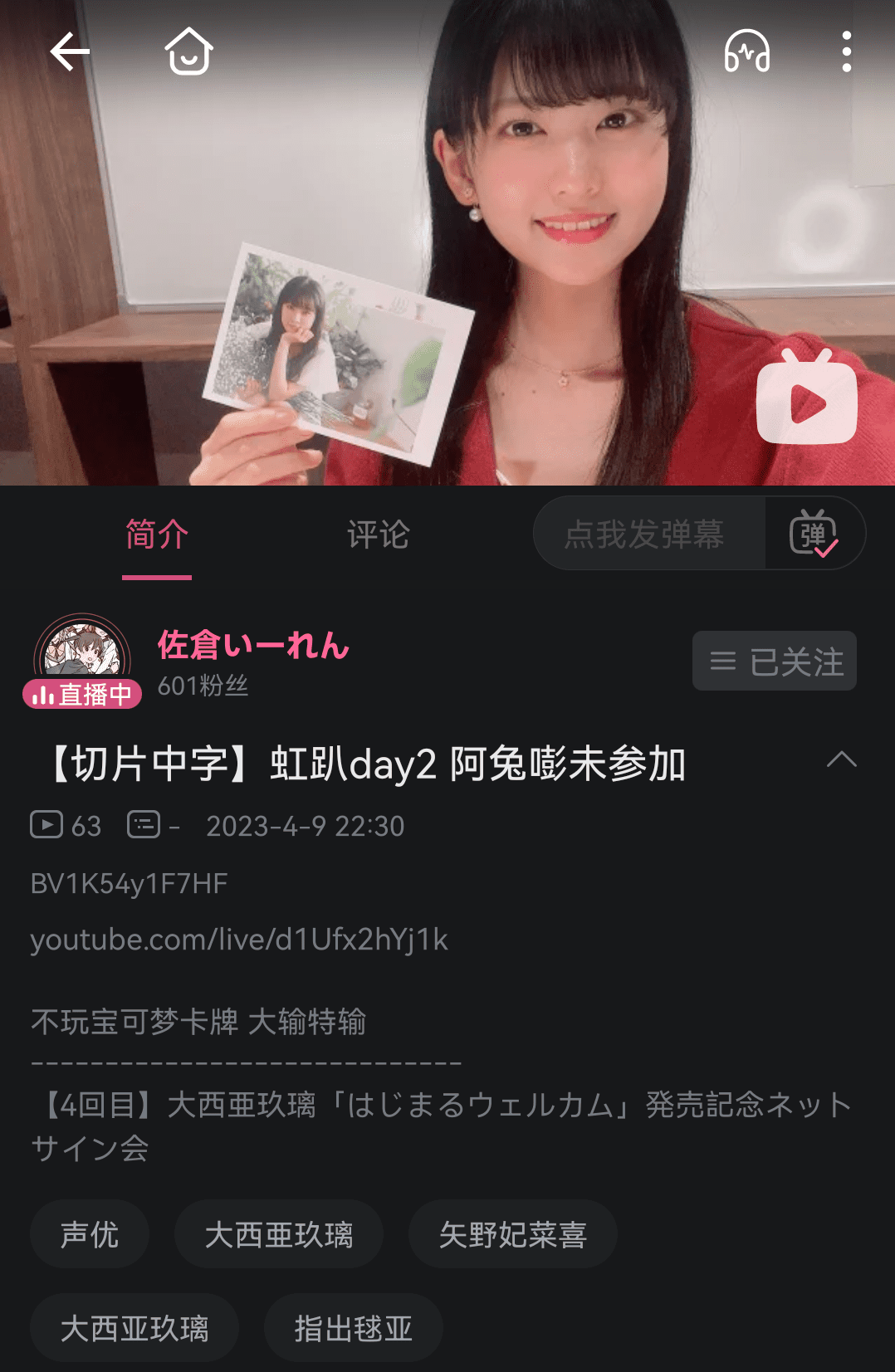895x1372 pixels.
Task: Click the back arrow to exit
Action: tap(70, 51)
